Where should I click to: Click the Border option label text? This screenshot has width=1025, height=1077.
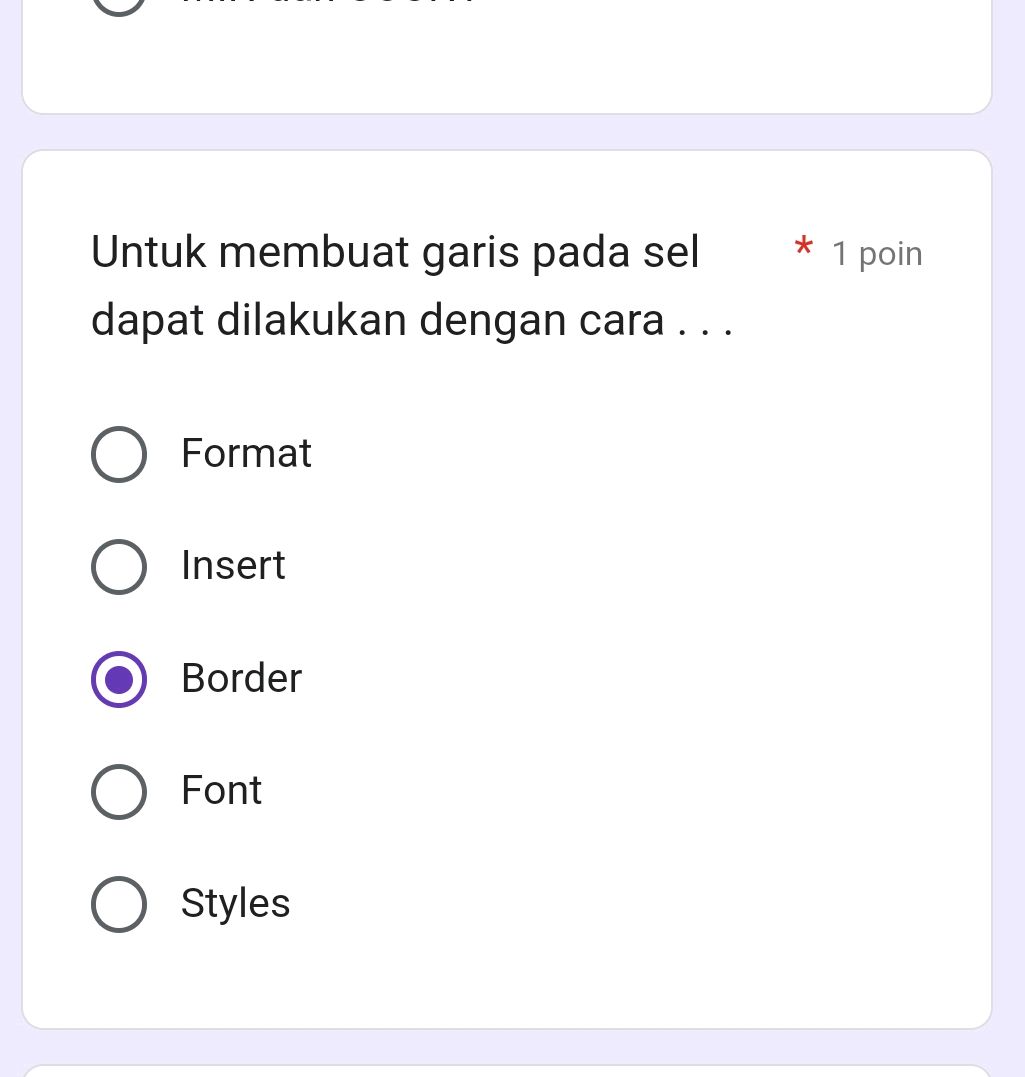pos(241,678)
